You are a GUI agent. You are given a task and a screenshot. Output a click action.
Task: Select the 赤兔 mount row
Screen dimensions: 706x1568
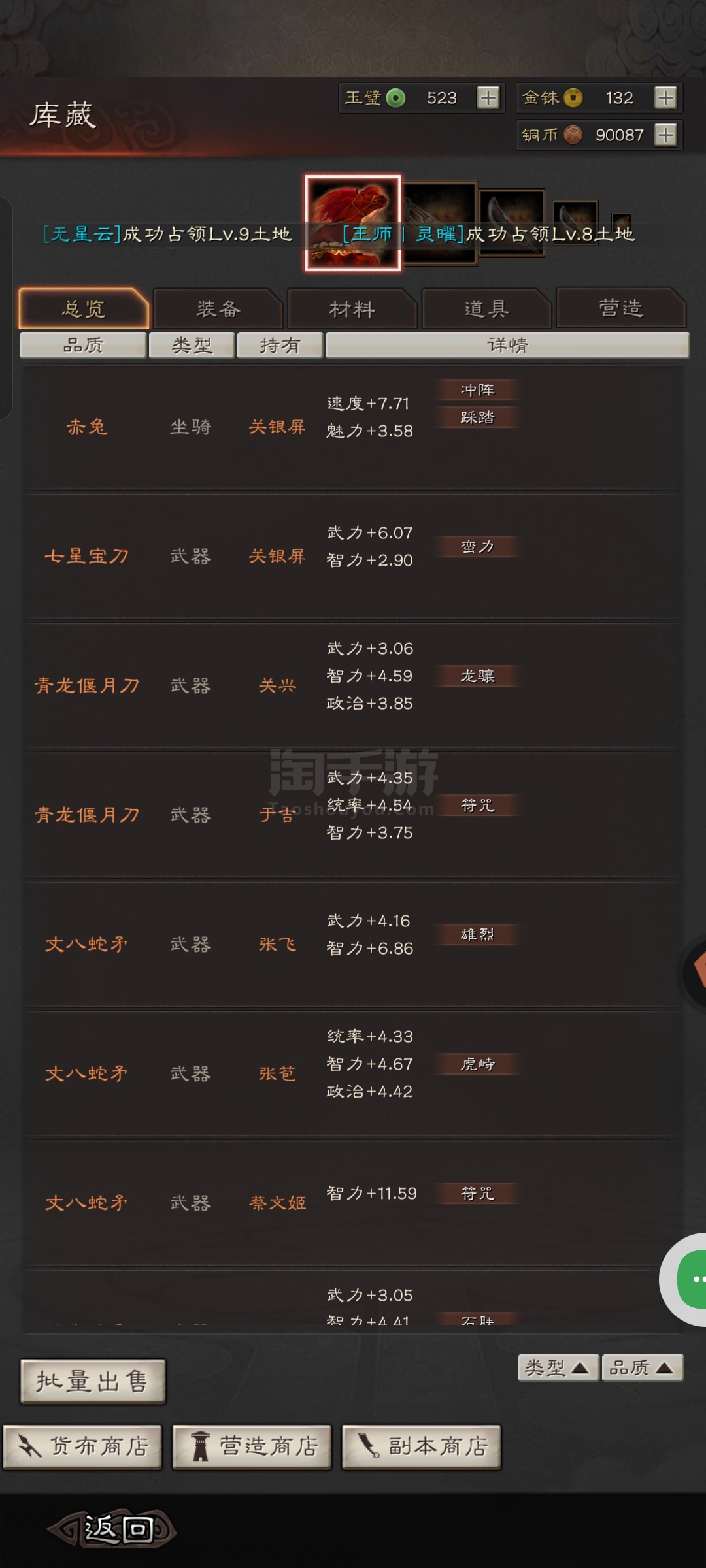pos(353,427)
